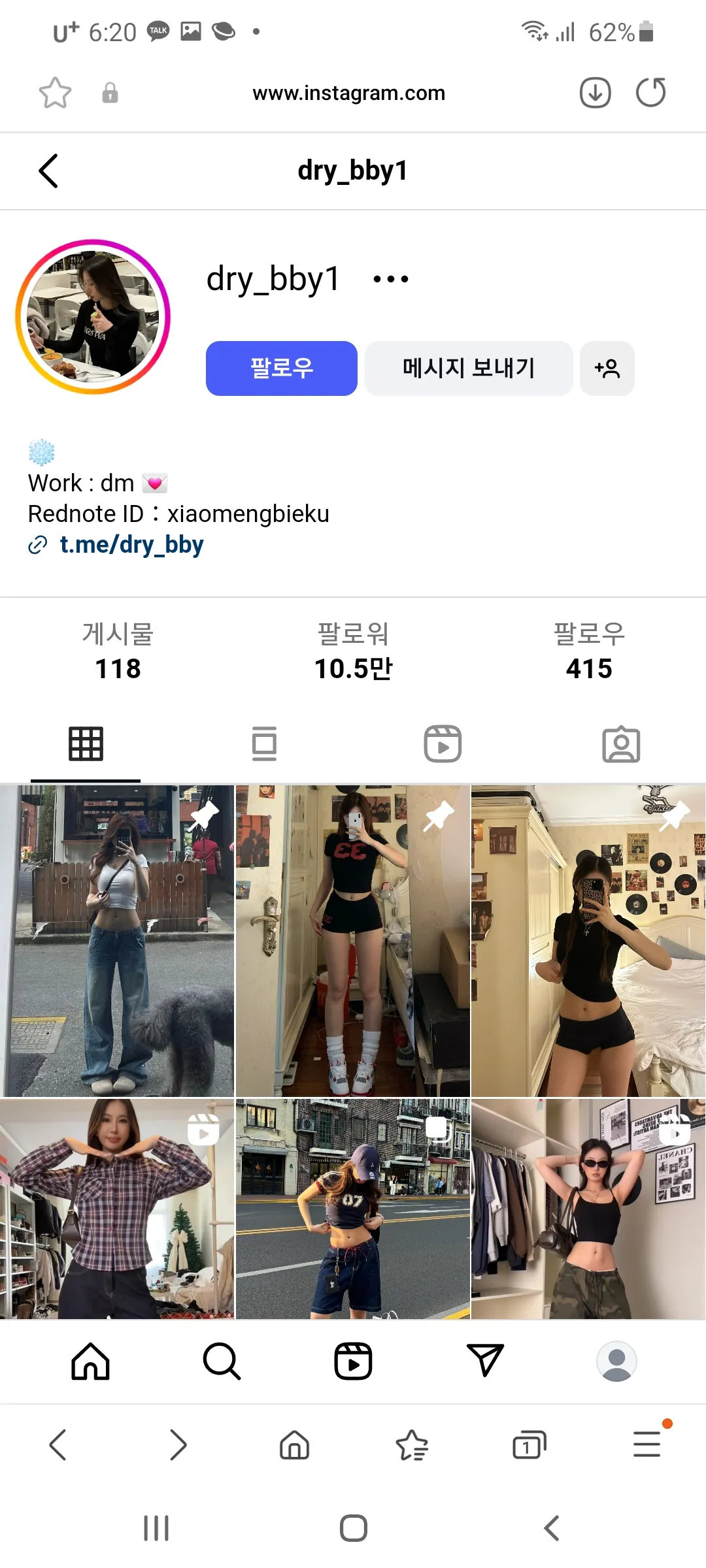706x1568 pixels.
Task: Open Instagram search in bottom bar
Action: pyautogui.click(x=222, y=1362)
